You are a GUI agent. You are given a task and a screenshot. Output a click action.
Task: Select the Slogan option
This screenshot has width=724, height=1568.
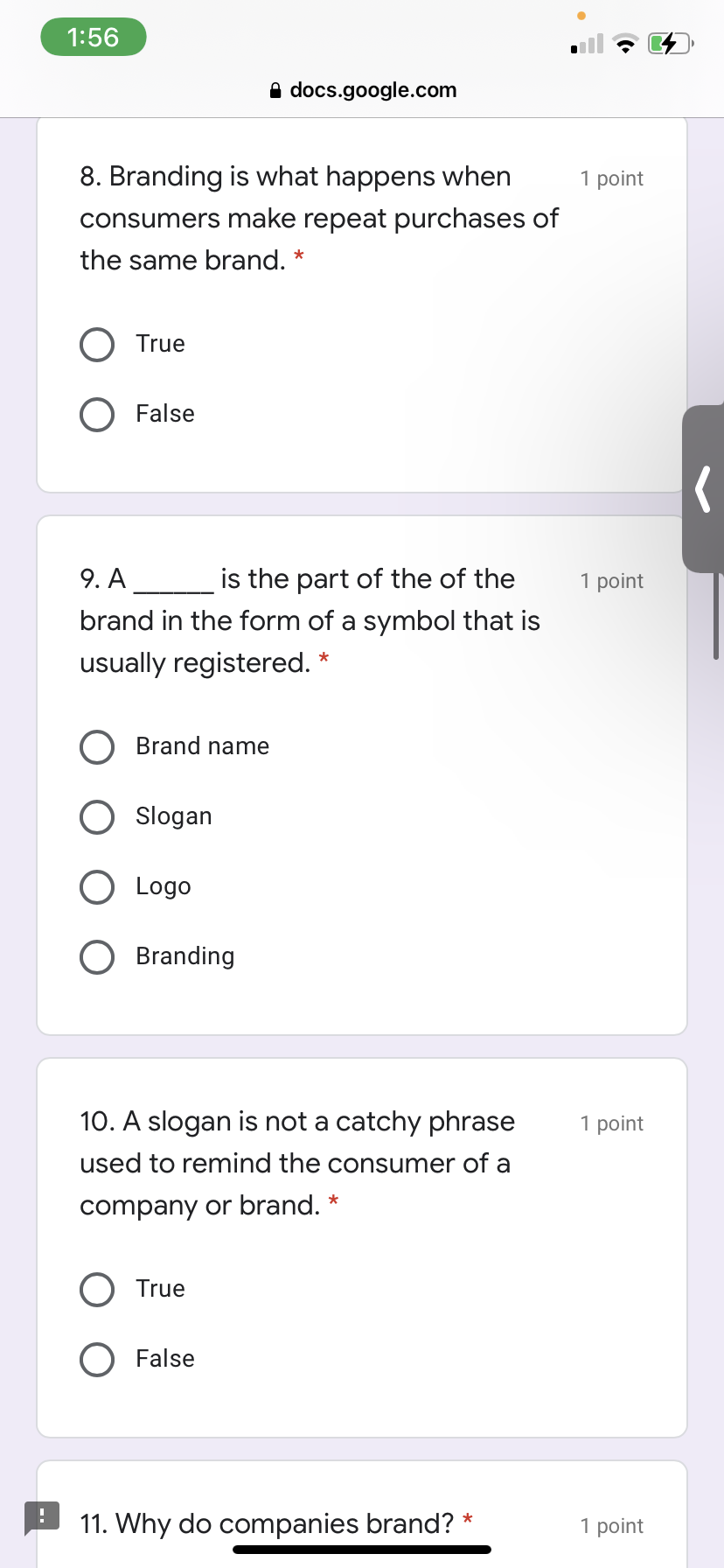pyautogui.click(x=97, y=816)
